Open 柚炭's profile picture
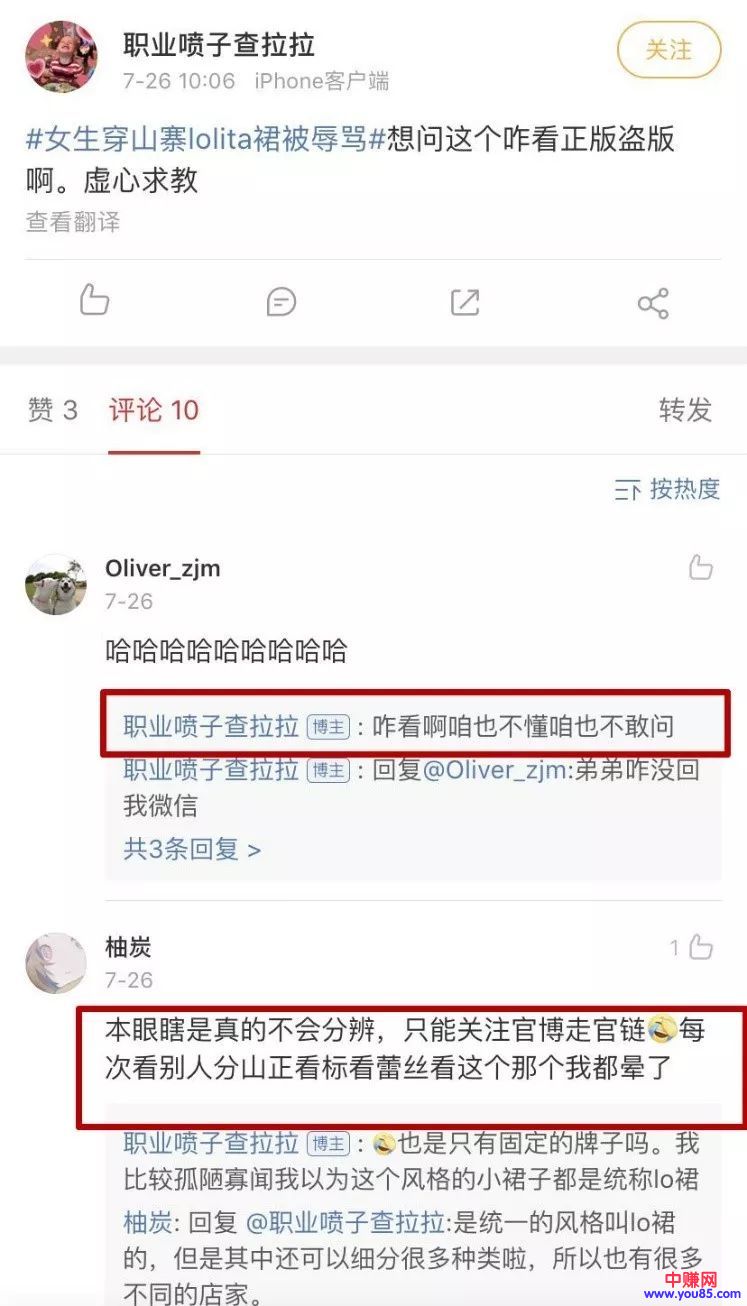The width and height of the screenshot is (747, 1306). coord(55,963)
